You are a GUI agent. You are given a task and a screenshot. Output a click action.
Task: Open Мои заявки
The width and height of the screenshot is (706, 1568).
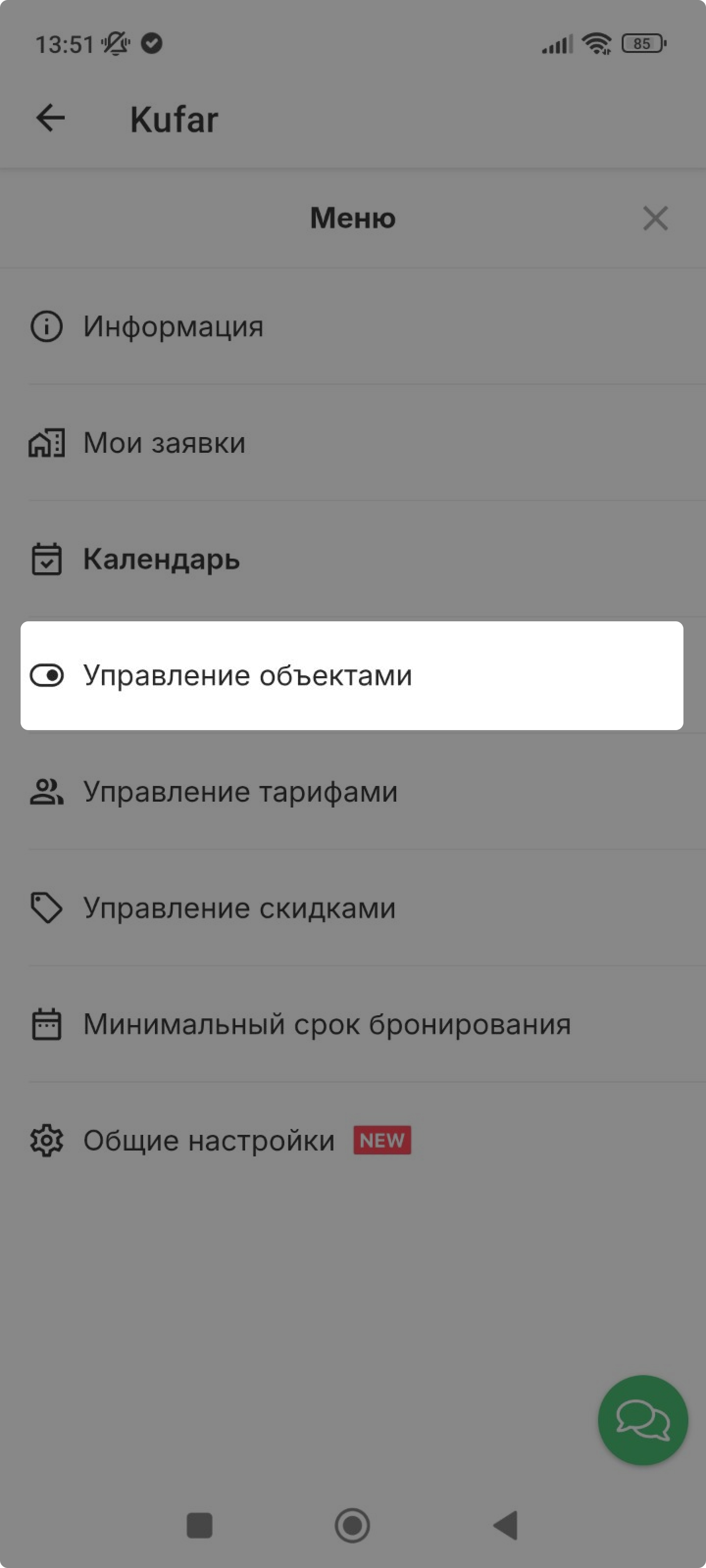coord(353,442)
